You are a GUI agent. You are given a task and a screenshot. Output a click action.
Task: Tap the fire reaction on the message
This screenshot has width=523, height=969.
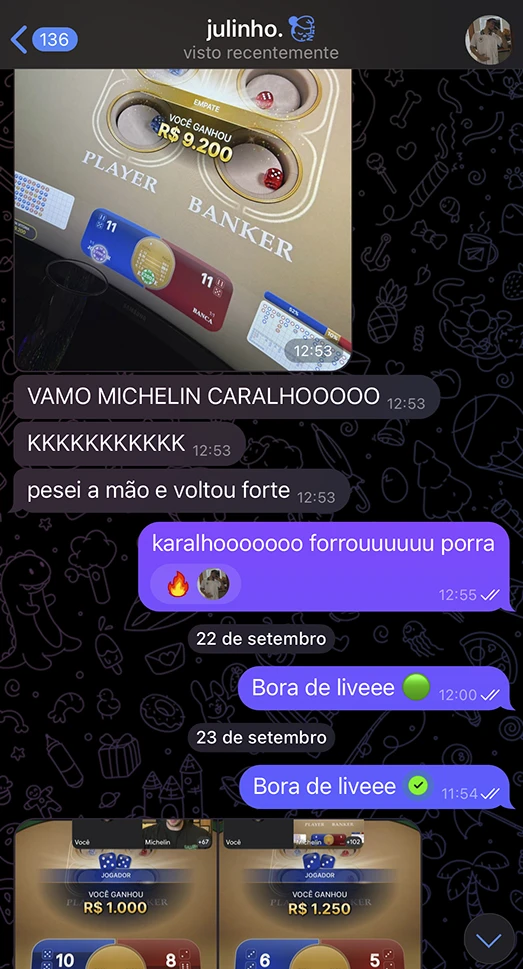tap(178, 584)
